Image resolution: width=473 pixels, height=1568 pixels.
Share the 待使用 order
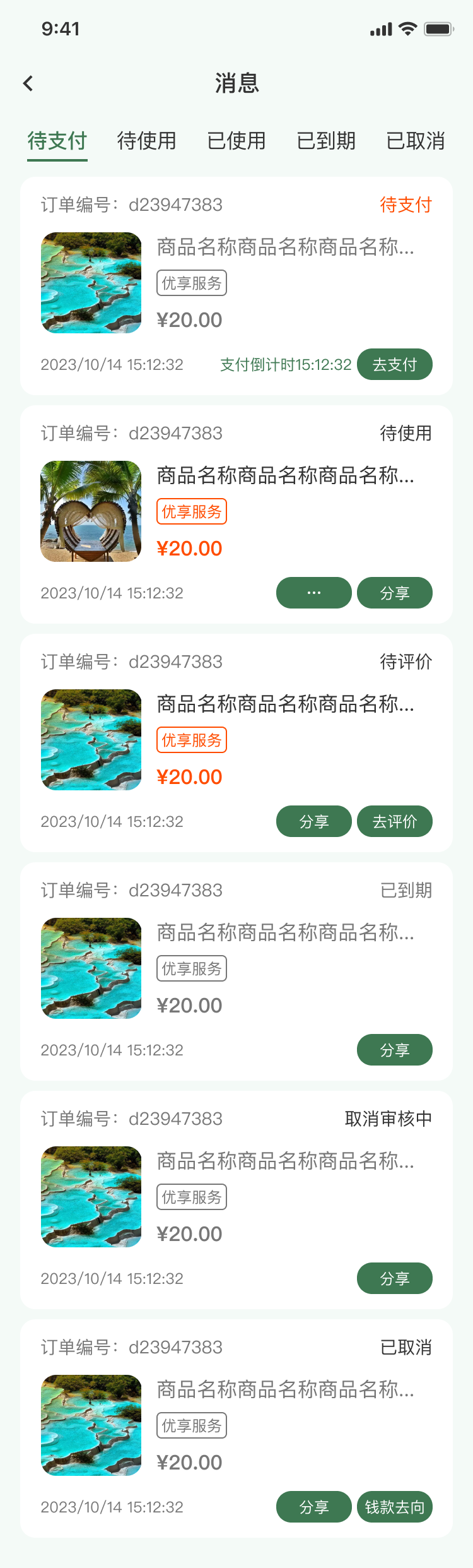(394, 593)
